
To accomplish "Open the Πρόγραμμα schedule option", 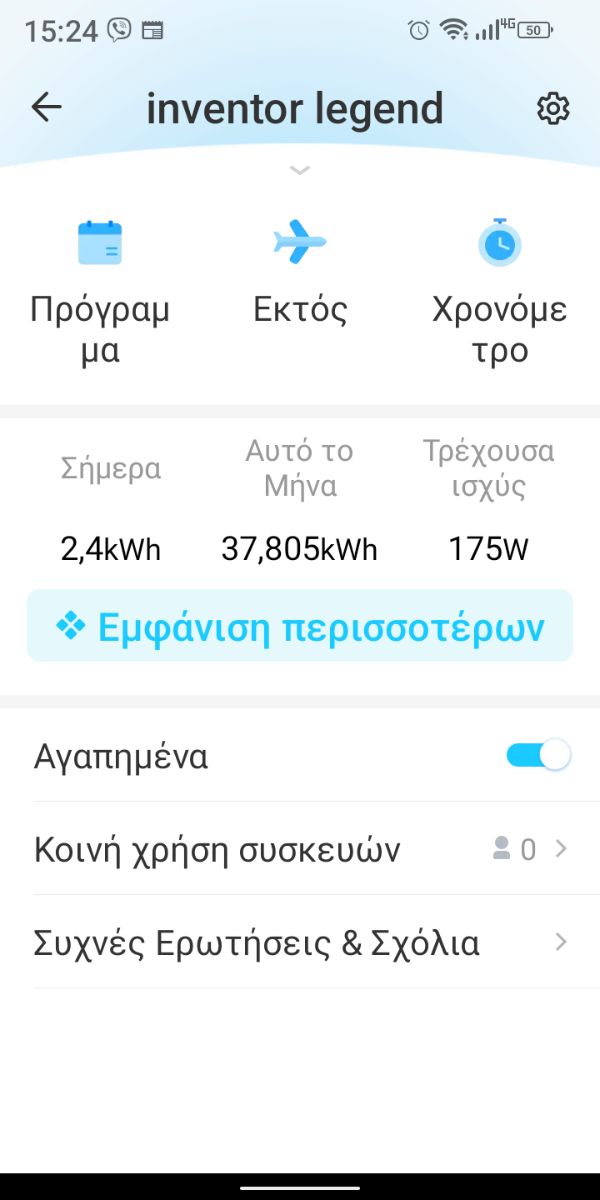I will pyautogui.click(x=100, y=291).
